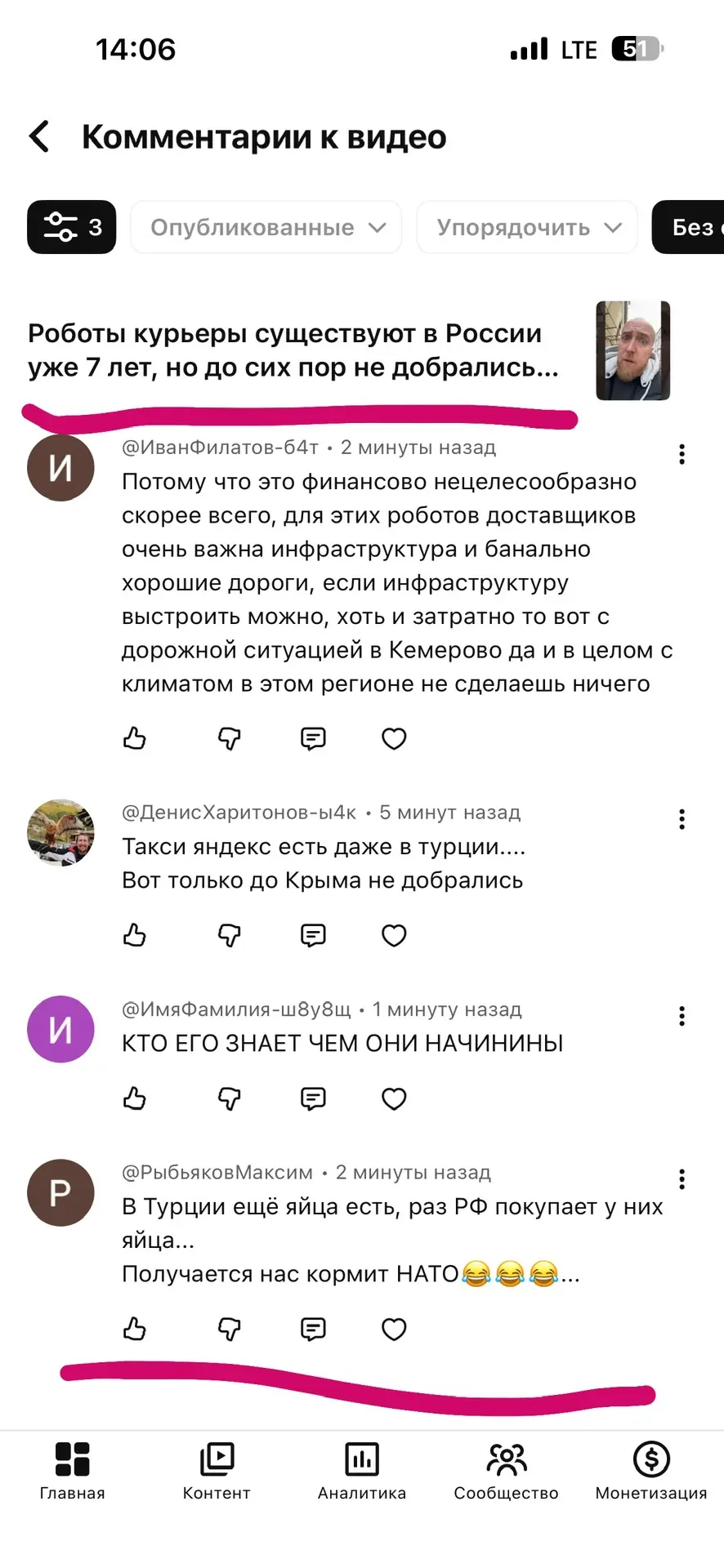Switch to the Контент tab

point(217,1470)
